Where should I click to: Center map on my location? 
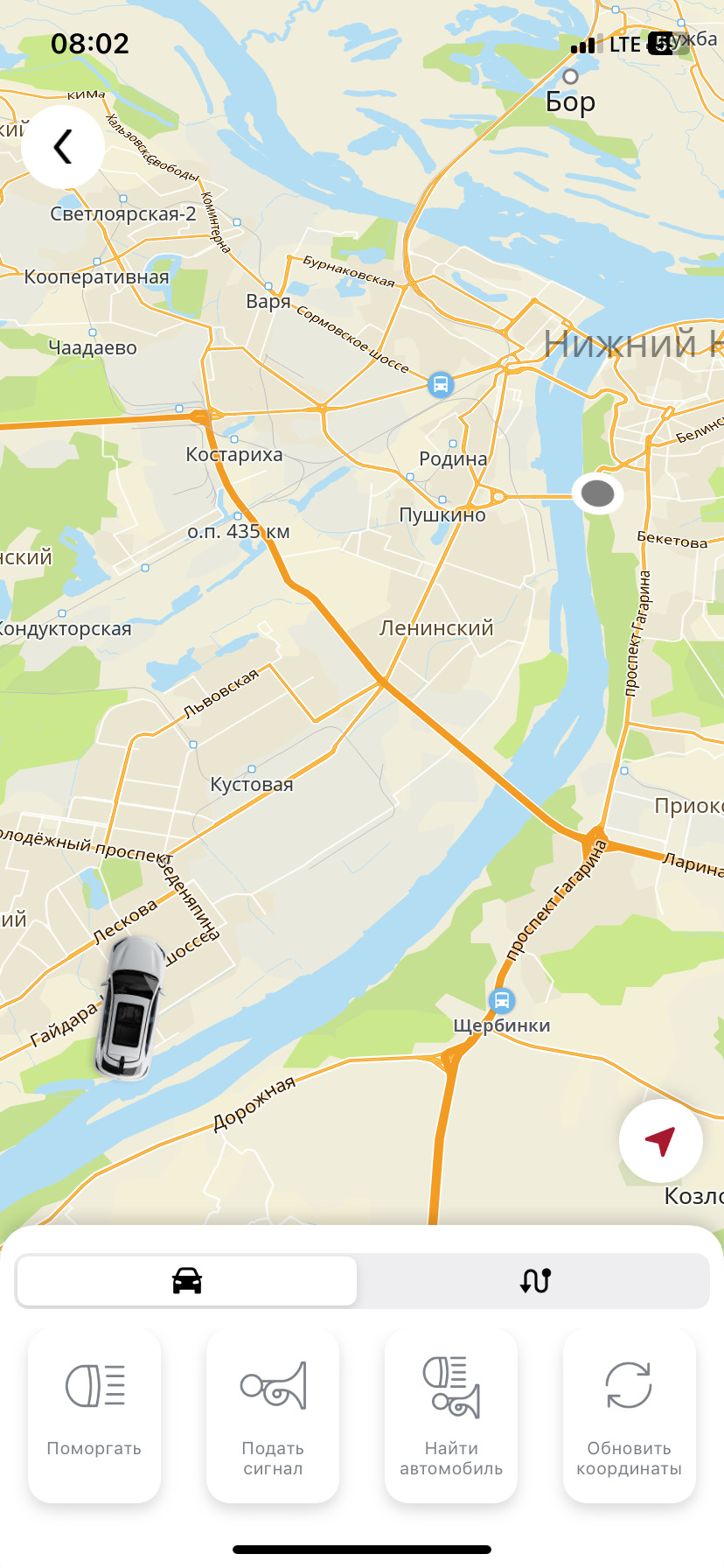(x=660, y=1141)
